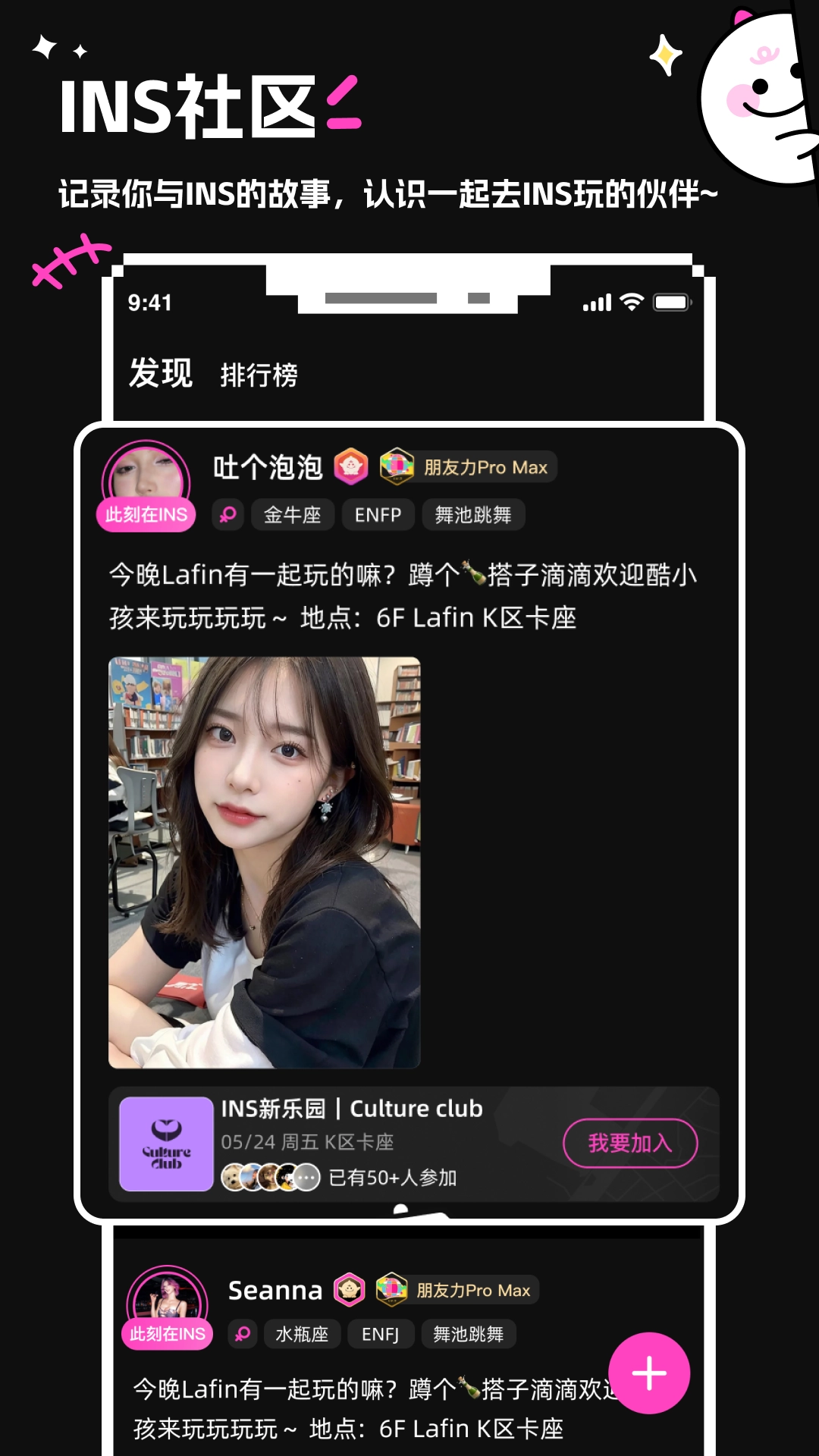Switch to the 排行榜 tab
The width and height of the screenshot is (819, 1456).
click(258, 373)
